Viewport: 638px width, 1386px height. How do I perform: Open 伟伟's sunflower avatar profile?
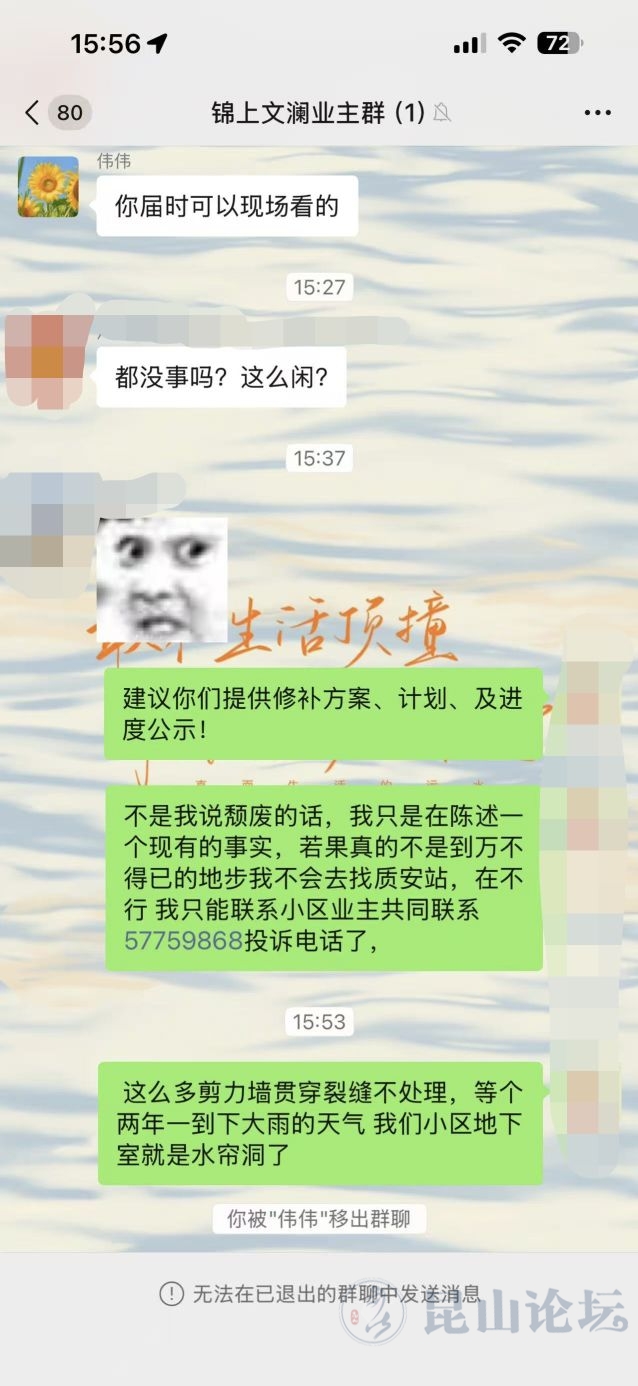pos(48,187)
